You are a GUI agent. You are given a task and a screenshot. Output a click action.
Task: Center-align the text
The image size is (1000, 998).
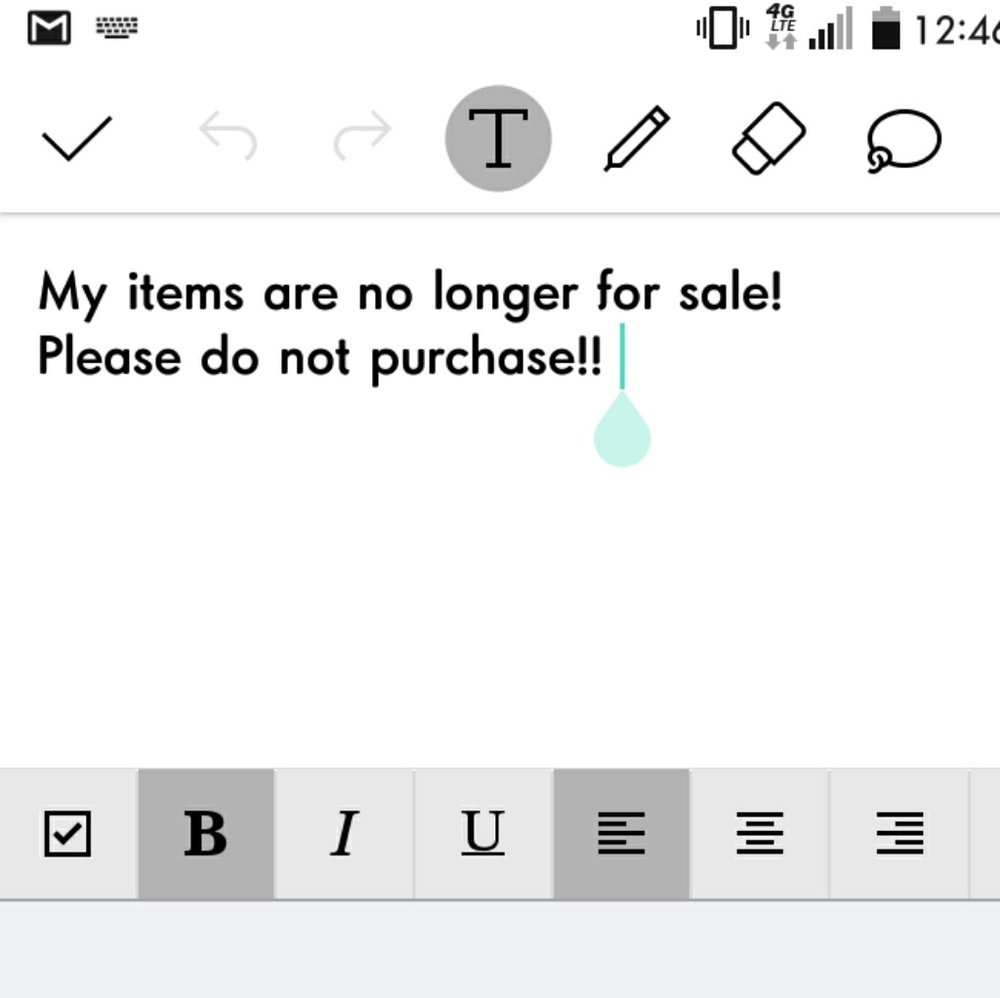click(760, 834)
